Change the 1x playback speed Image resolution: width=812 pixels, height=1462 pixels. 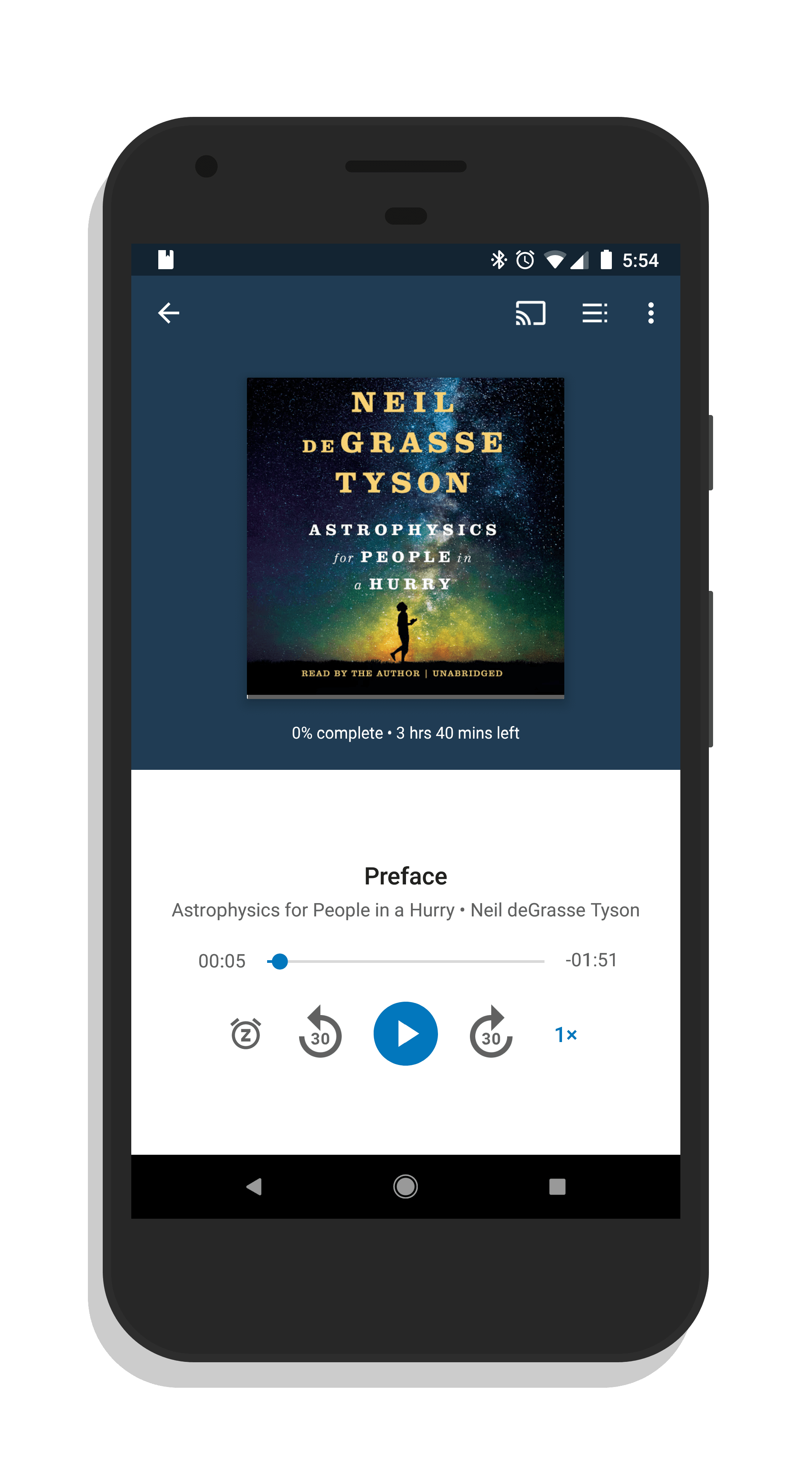pos(565,1035)
